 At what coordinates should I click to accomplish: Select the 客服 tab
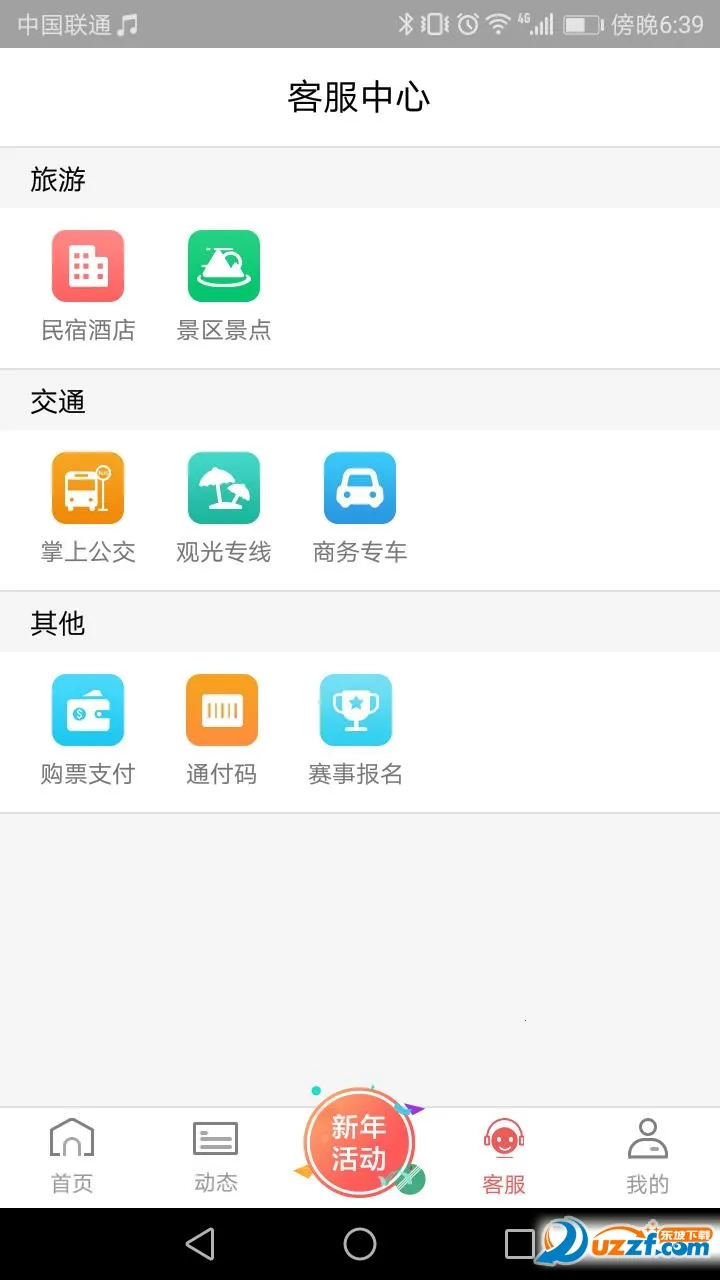tap(504, 1156)
